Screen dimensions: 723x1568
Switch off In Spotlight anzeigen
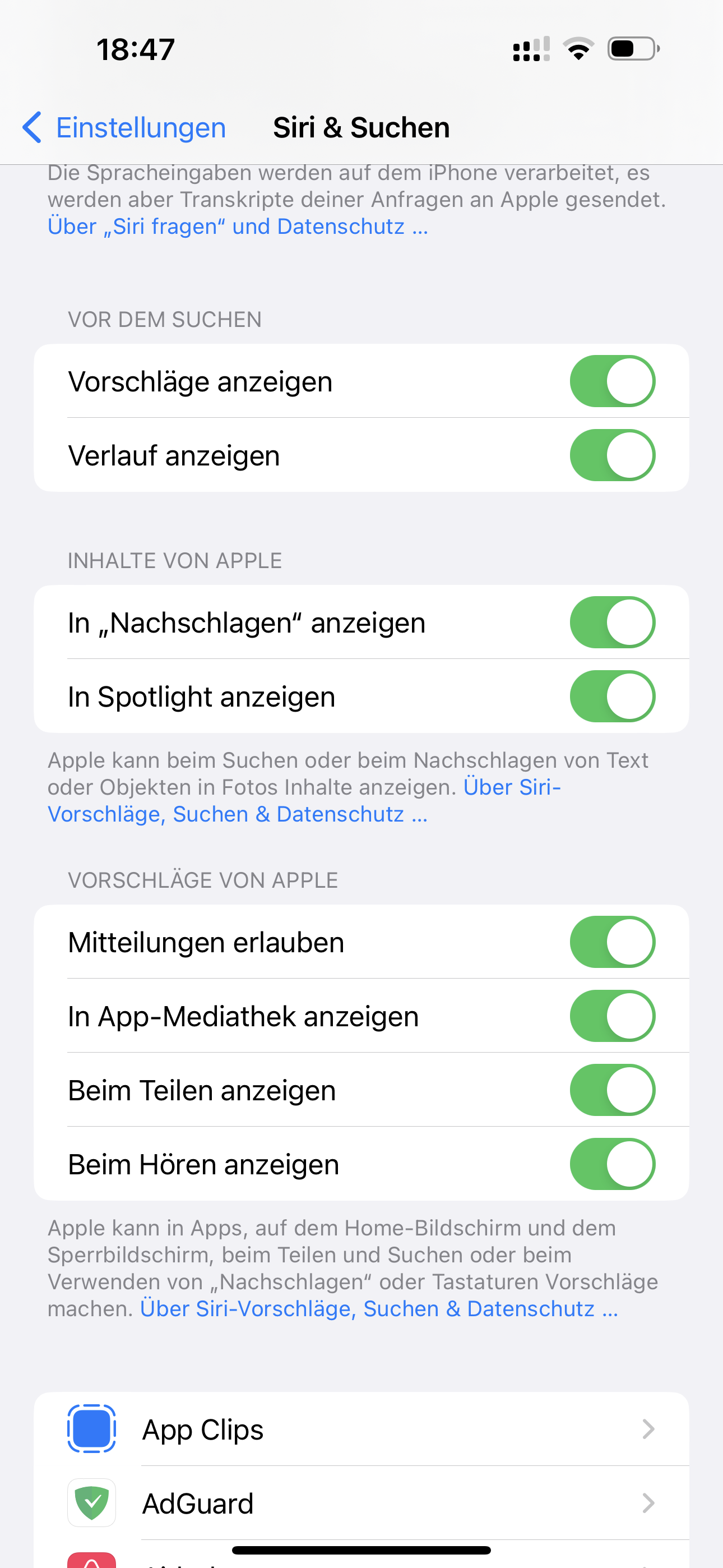(611, 697)
